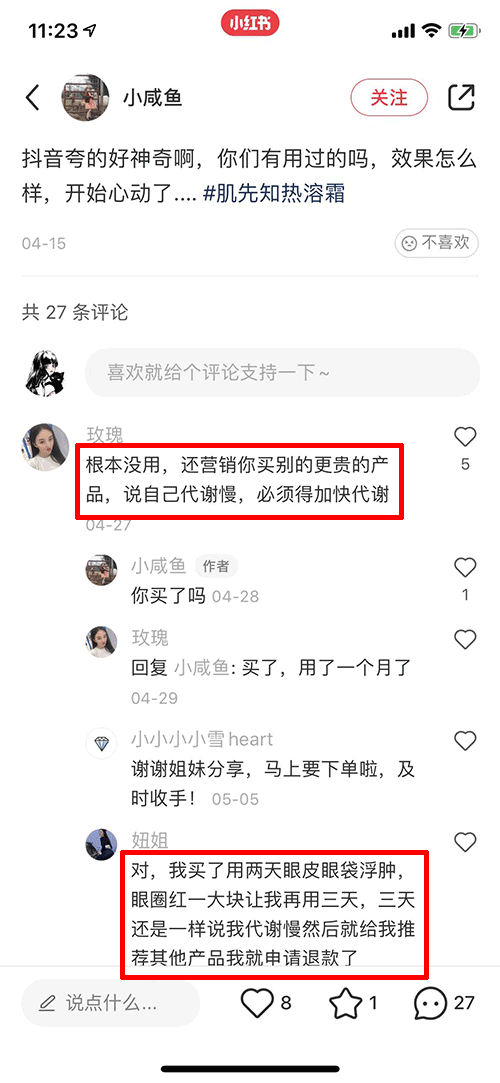The height and width of the screenshot is (1083, 500).
Task: Mark post as 不喜欢
Action: point(436,242)
